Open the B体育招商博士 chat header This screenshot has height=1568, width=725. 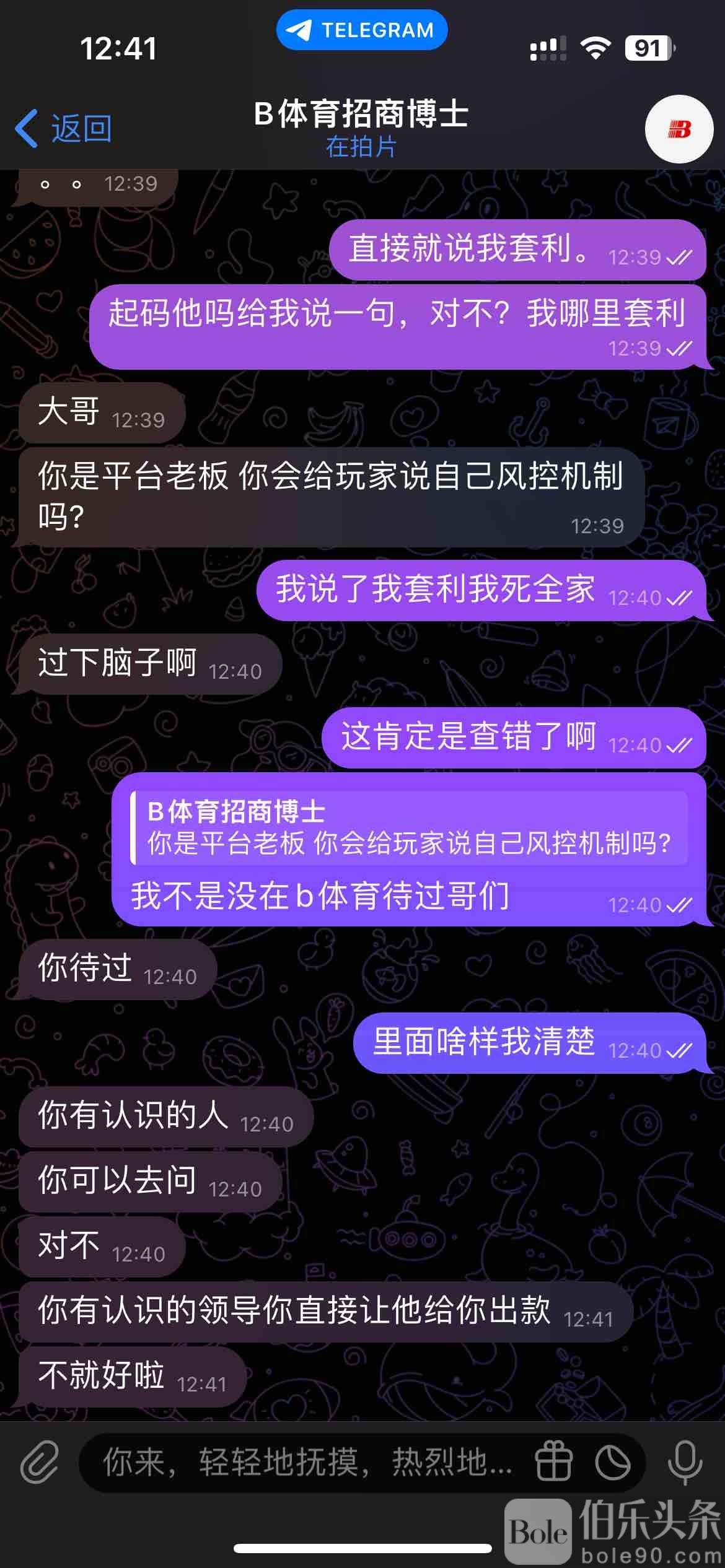(x=361, y=128)
